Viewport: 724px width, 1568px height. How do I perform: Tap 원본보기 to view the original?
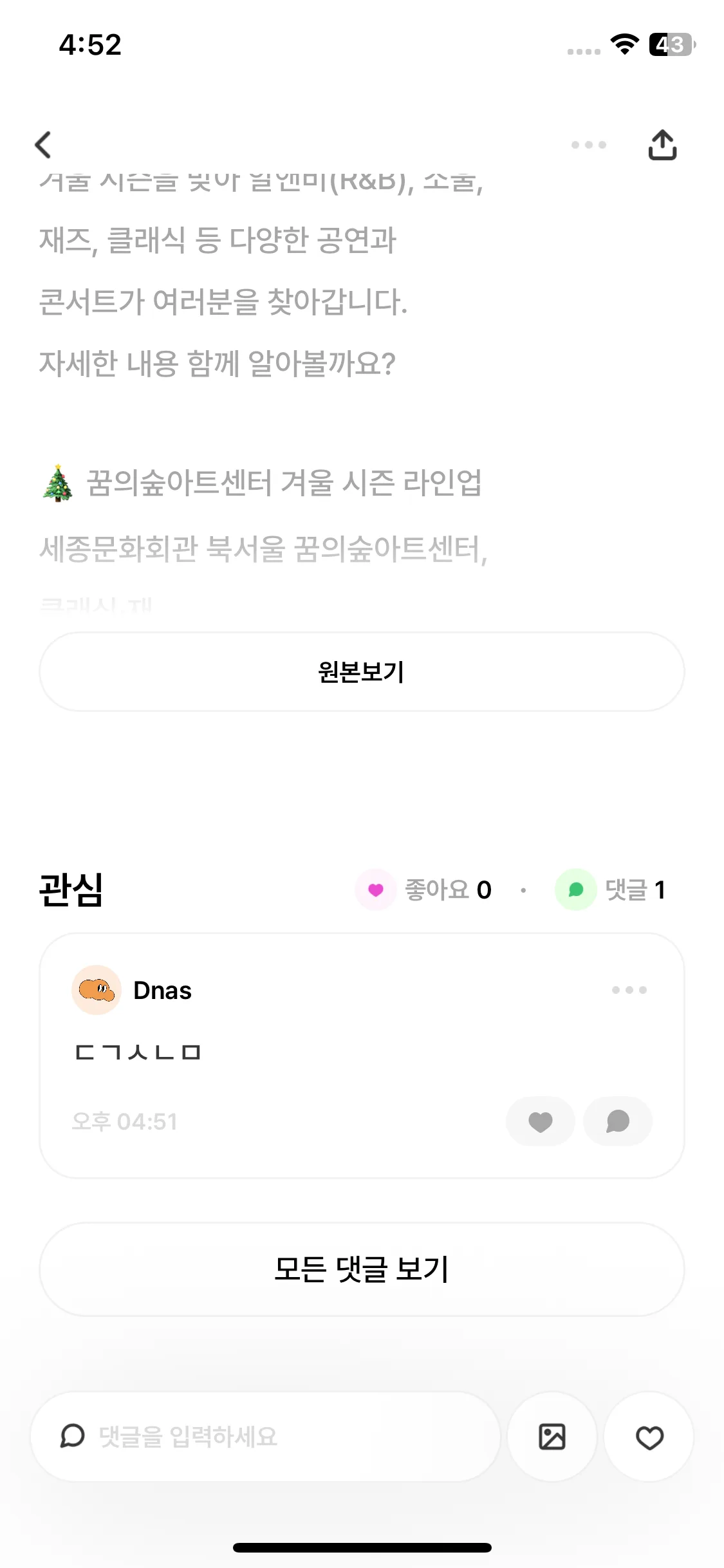[x=362, y=671]
